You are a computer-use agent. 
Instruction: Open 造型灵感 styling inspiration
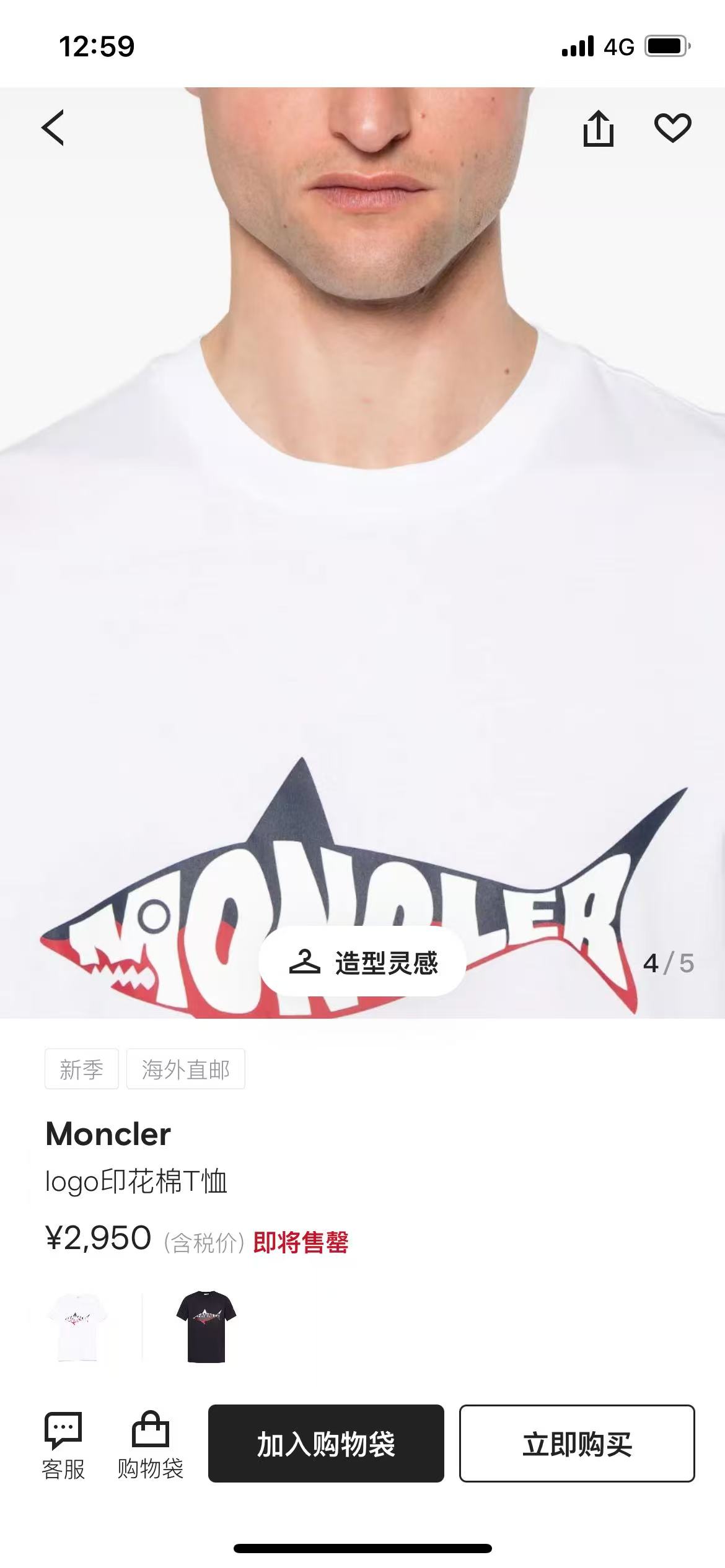coord(362,963)
